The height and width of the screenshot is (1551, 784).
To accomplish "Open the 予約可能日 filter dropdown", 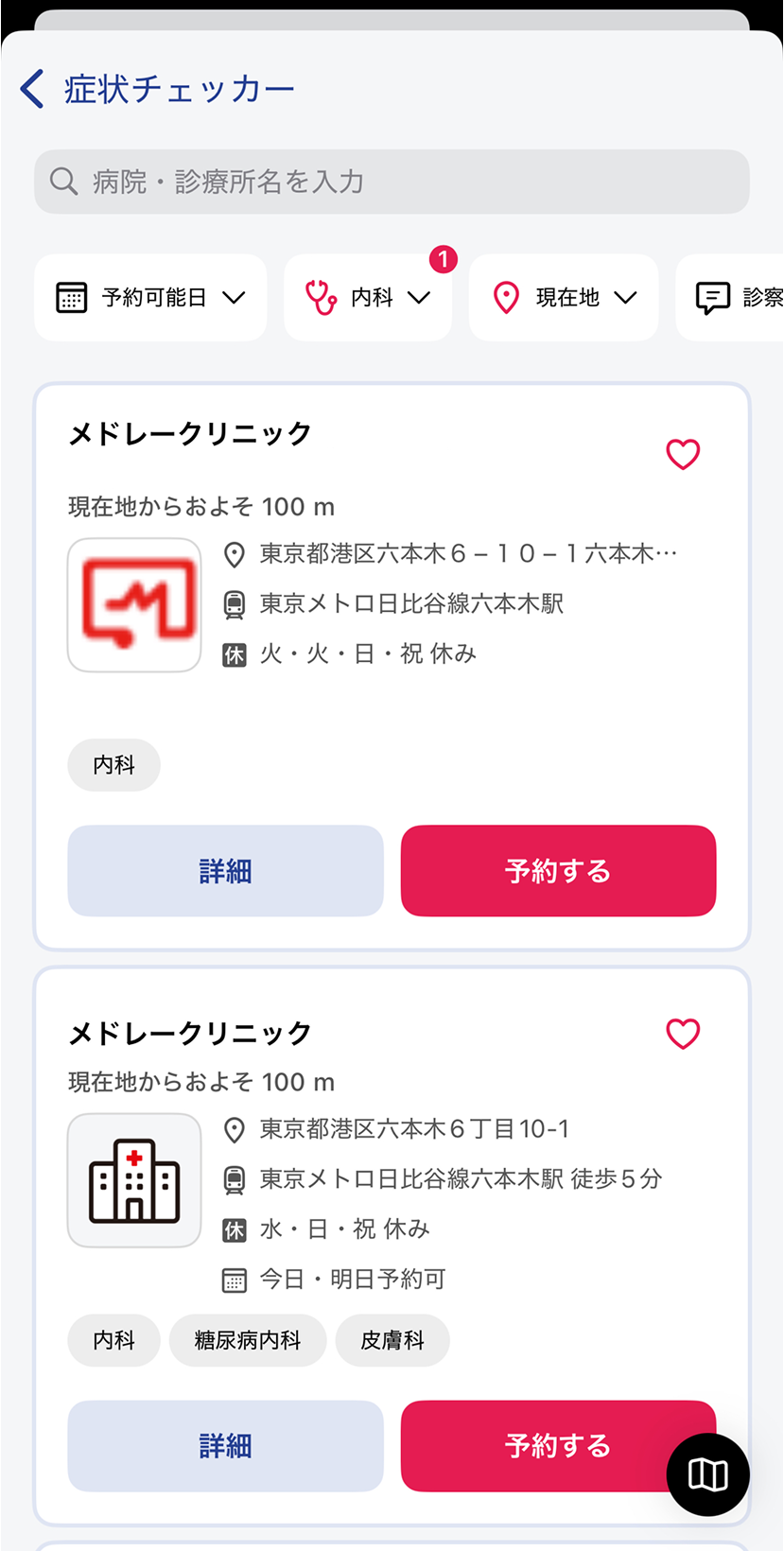I will point(150,298).
